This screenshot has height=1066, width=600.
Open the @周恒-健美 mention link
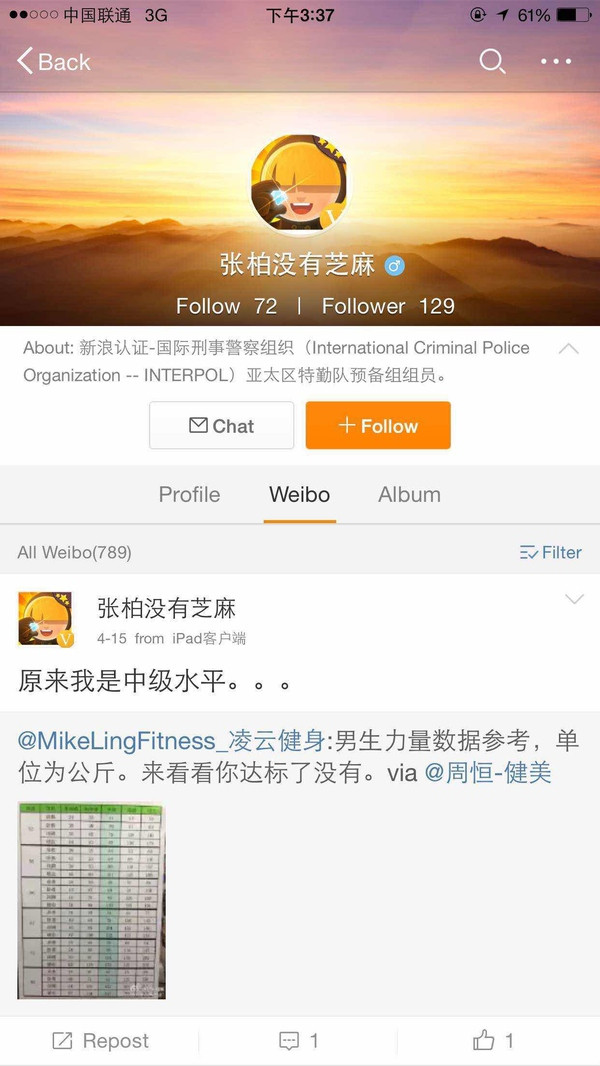tap(489, 773)
